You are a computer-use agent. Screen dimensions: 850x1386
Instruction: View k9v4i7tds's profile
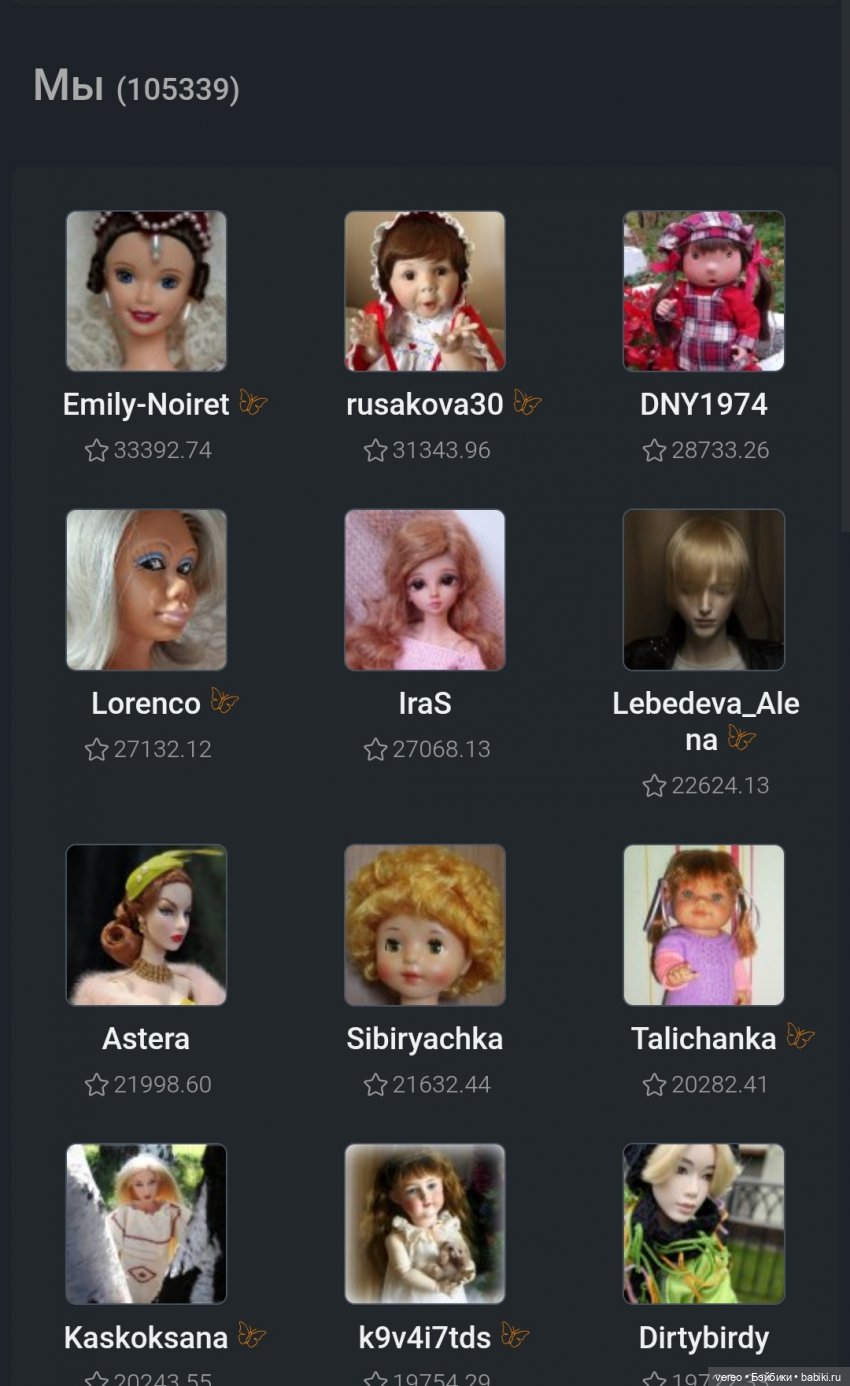click(425, 1224)
